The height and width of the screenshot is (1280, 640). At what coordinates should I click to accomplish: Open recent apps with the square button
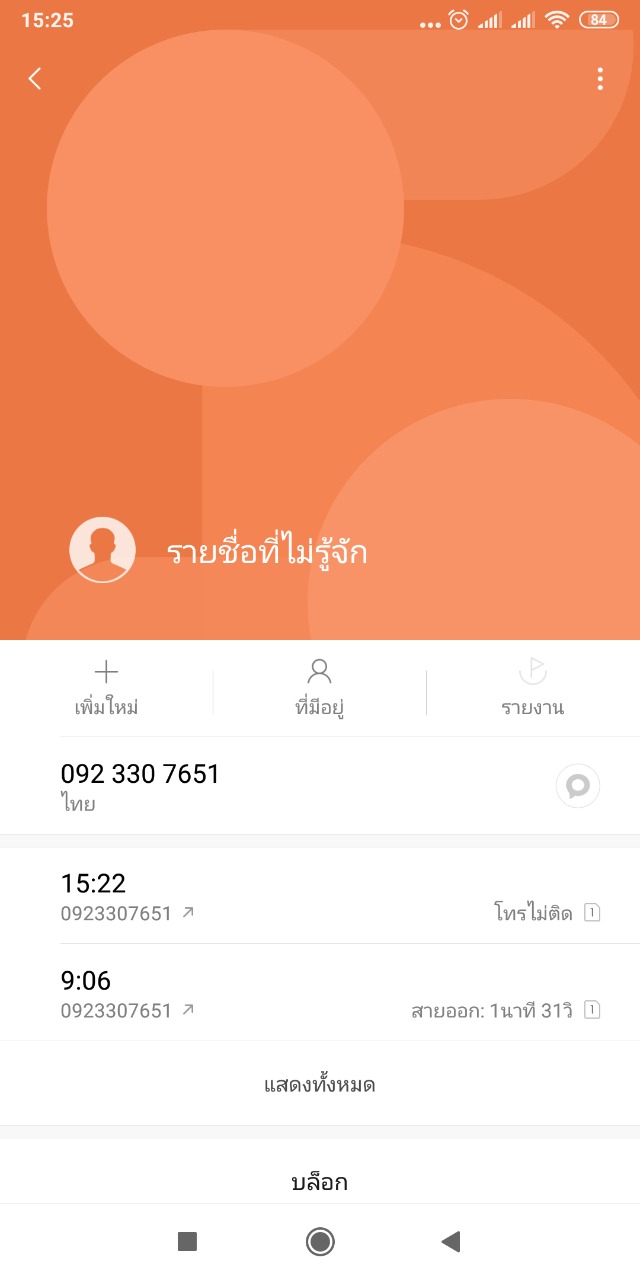tap(187, 1242)
